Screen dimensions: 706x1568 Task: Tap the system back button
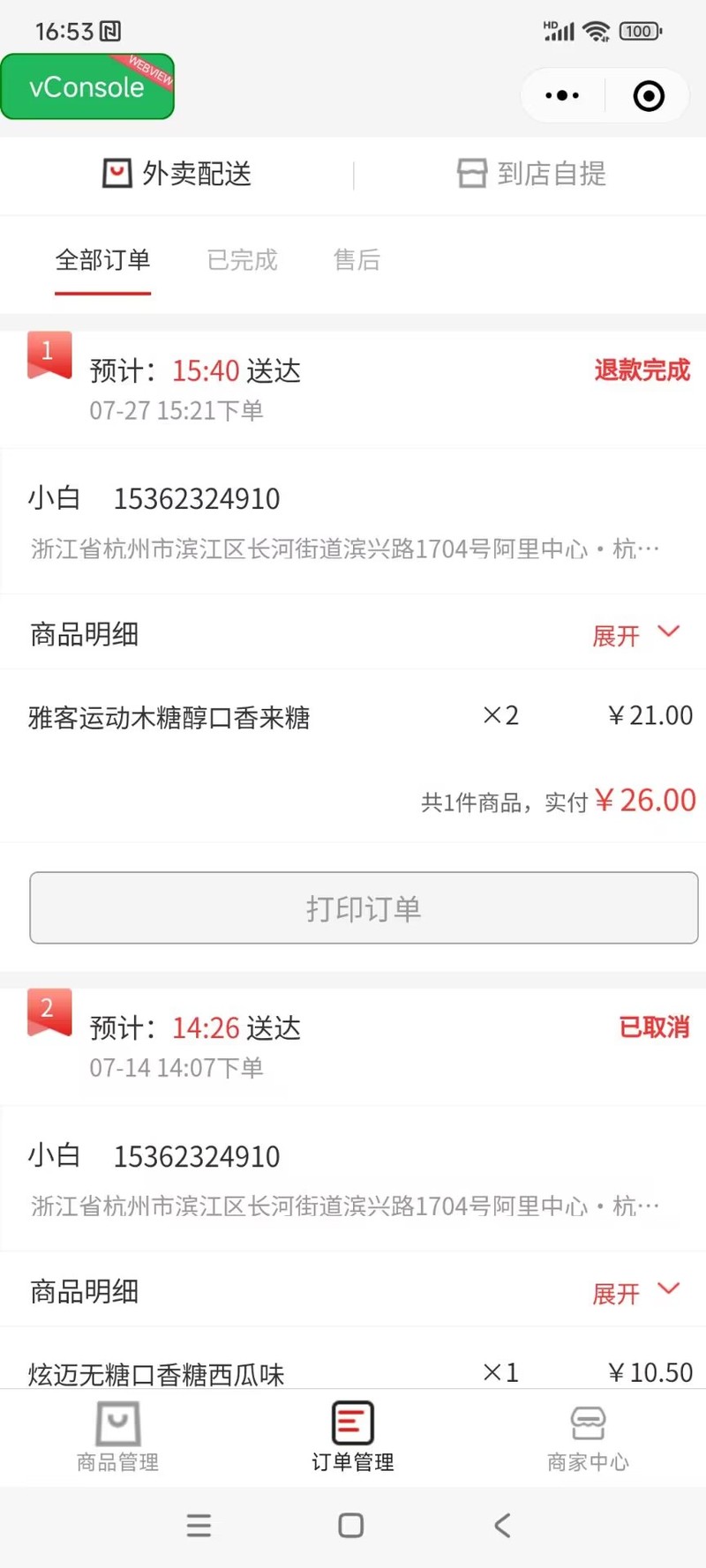[x=502, y=1526]
